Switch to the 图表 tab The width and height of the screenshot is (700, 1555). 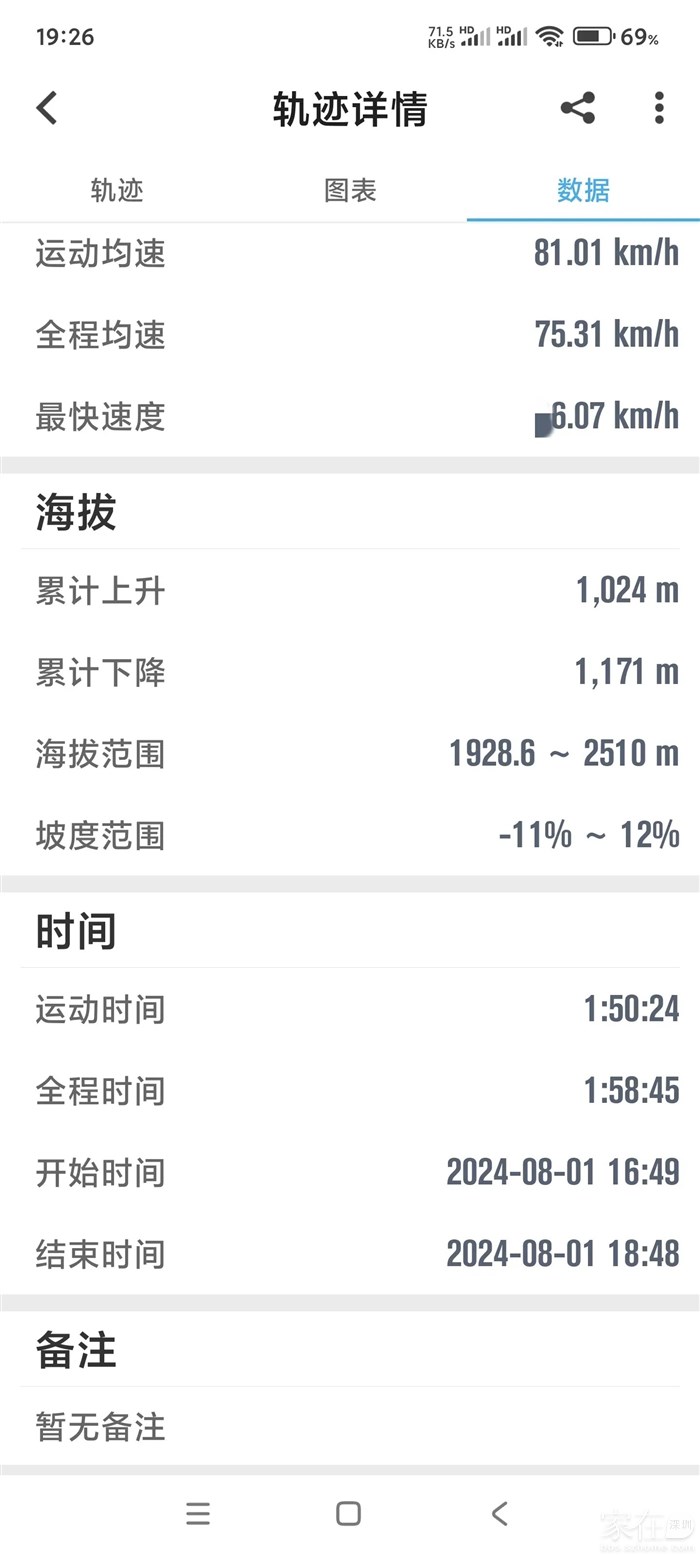click(x=350, y=190)
